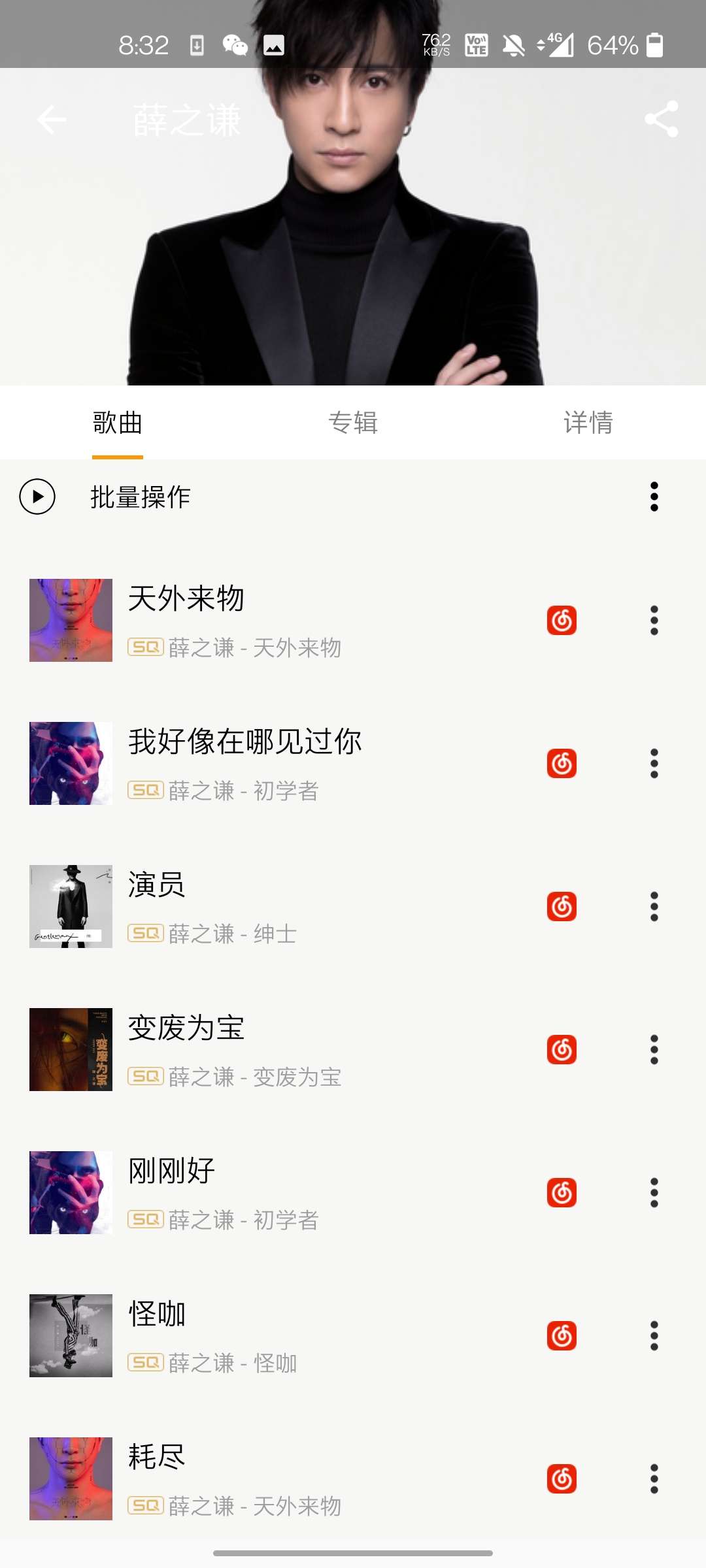This screenshot has height=1568, width=706.
Task: Open the options menu for 我好像在哪见过你
Action: coord(654,763)
